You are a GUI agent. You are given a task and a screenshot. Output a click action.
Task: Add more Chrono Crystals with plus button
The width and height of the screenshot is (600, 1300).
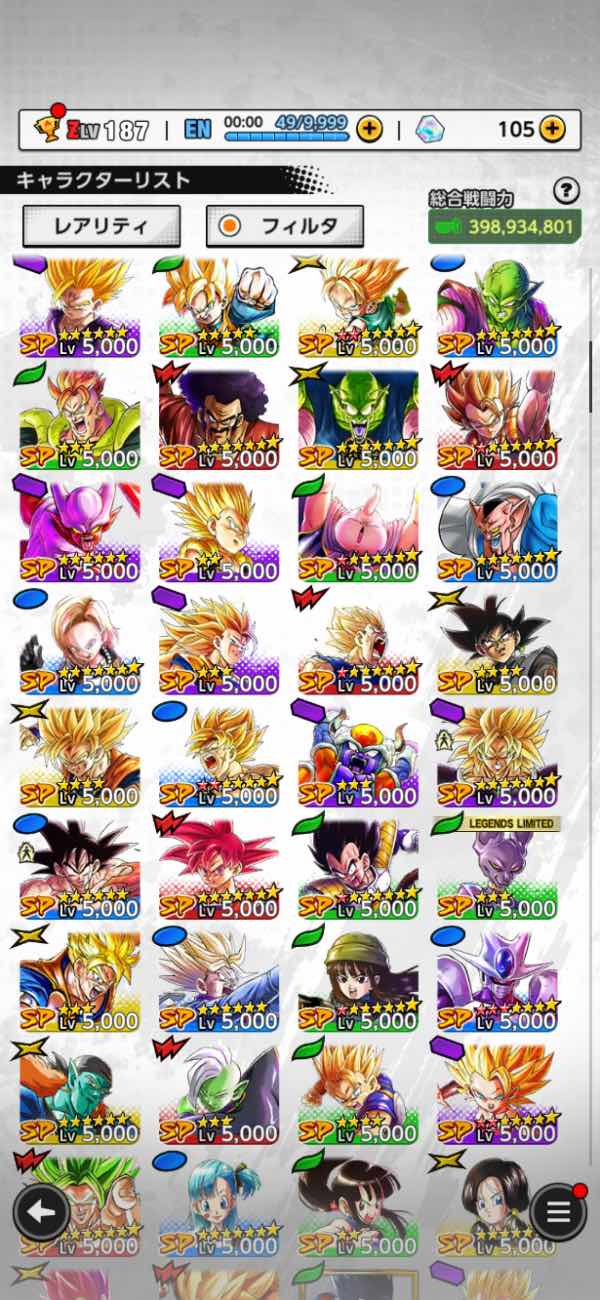[x=552, y=130]
